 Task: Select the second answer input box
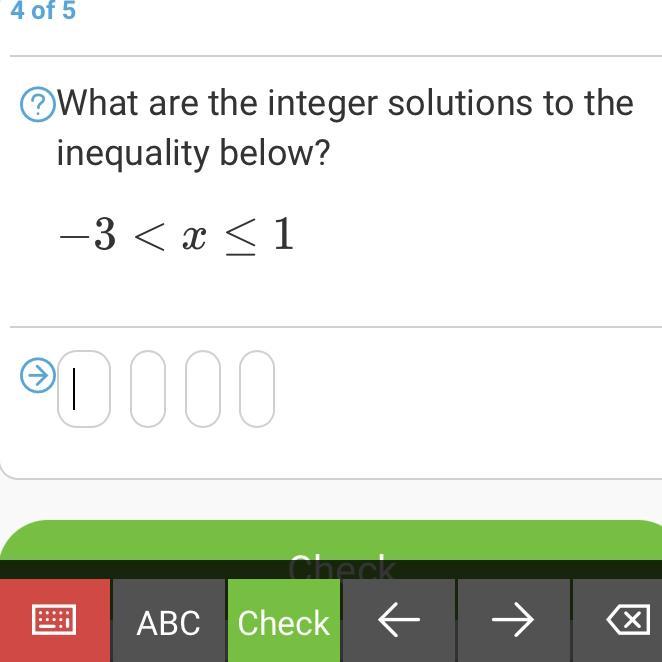click(x=148, y=389)
